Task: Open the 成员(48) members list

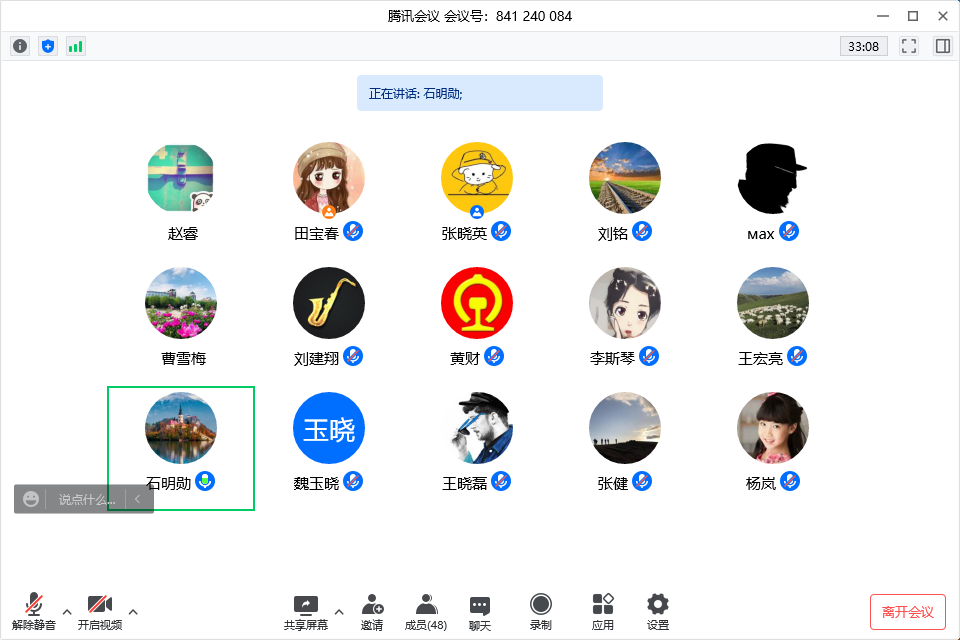Action: tap(426, 610)
